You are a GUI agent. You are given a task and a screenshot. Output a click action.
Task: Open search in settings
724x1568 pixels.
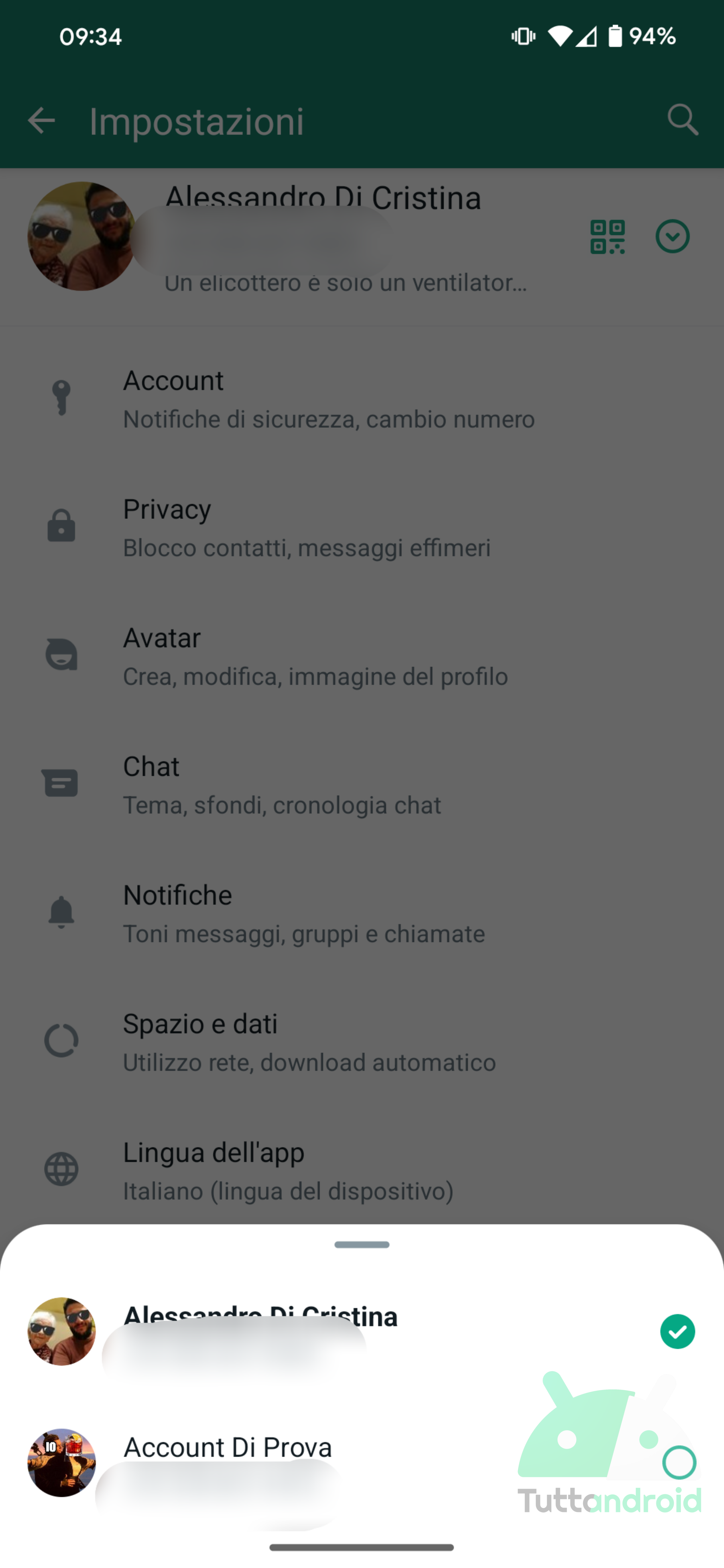click(x=682, y=120)
